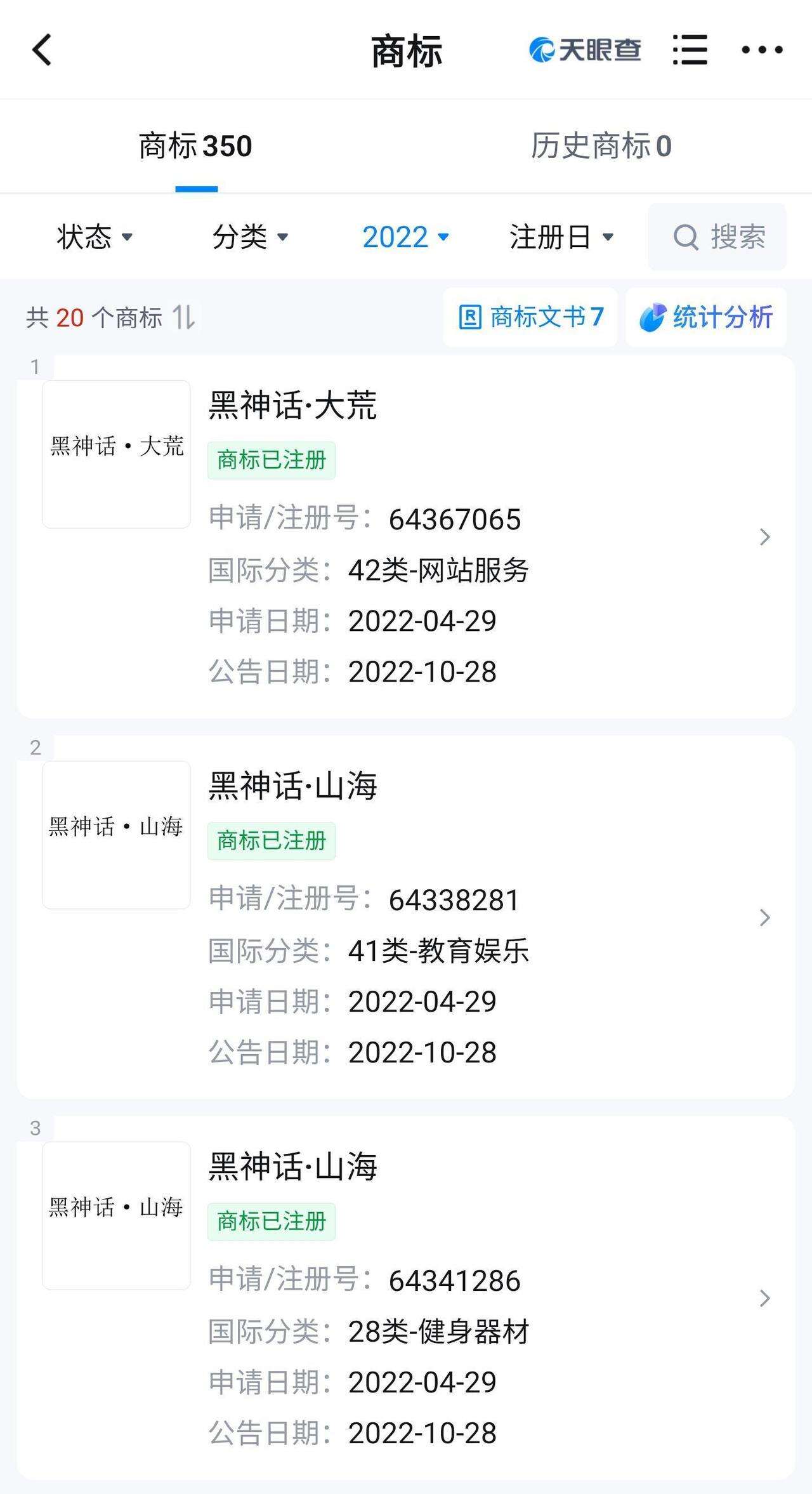Expand the 状态 filter dropdown
The height and width of the screenshot is (1494, 812).
(x=95, y=237)
